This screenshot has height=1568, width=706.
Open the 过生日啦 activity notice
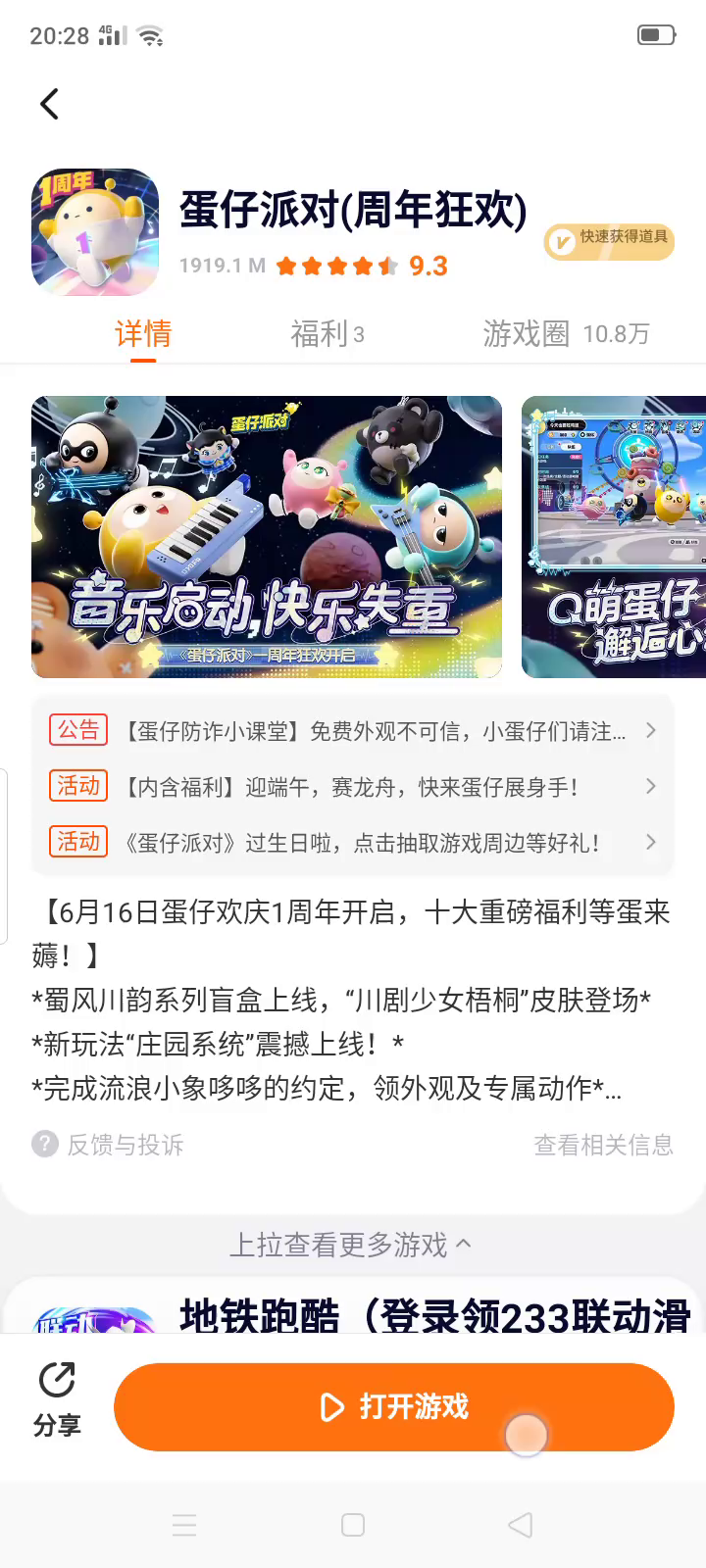point(353,843)
